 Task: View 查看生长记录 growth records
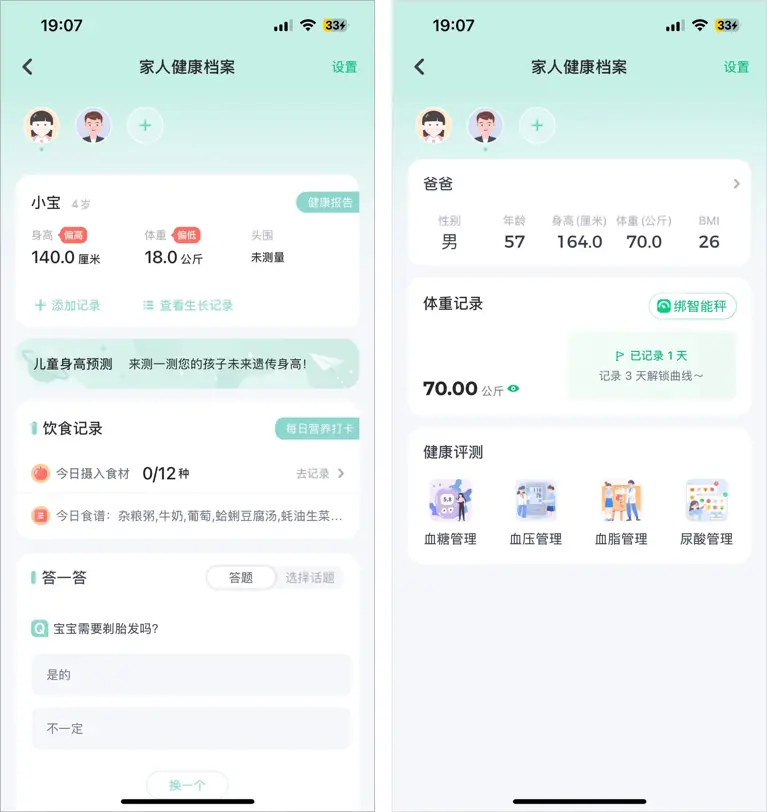click(188, 305)
